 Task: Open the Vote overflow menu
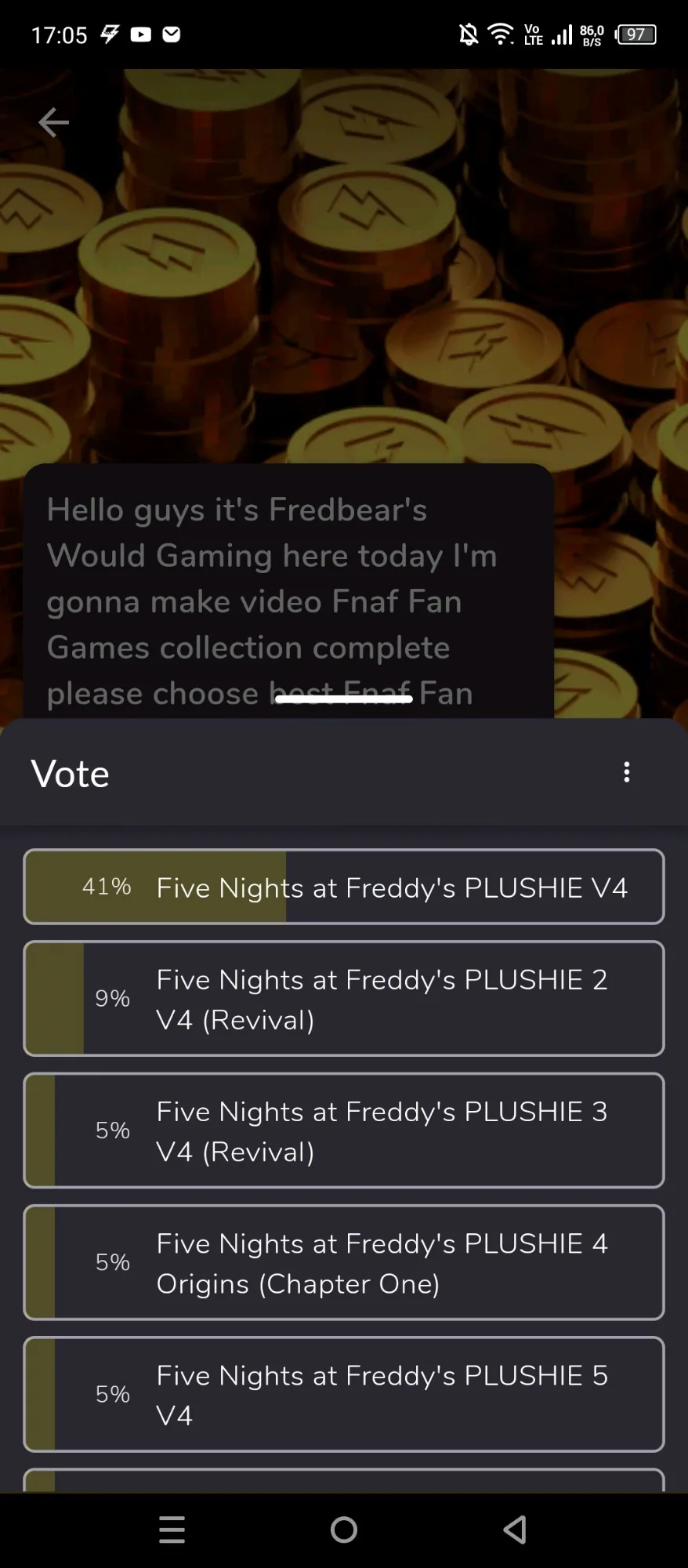click(626, 772)
